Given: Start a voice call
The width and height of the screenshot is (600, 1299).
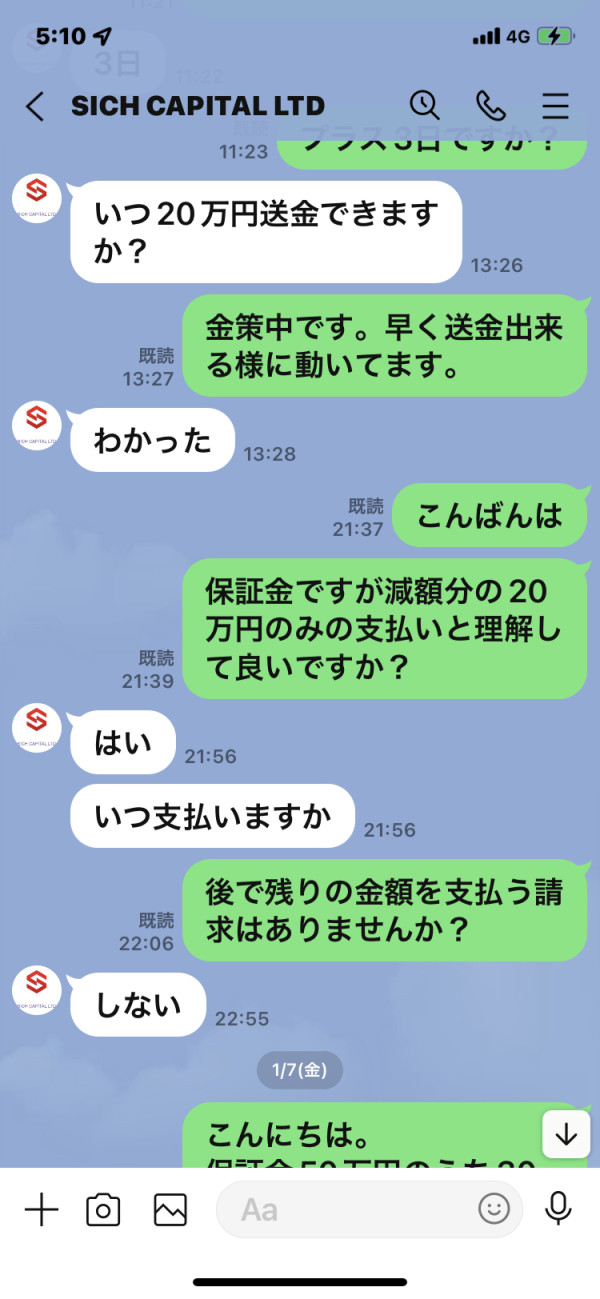Looking at the screenshot, I should 490,106.
